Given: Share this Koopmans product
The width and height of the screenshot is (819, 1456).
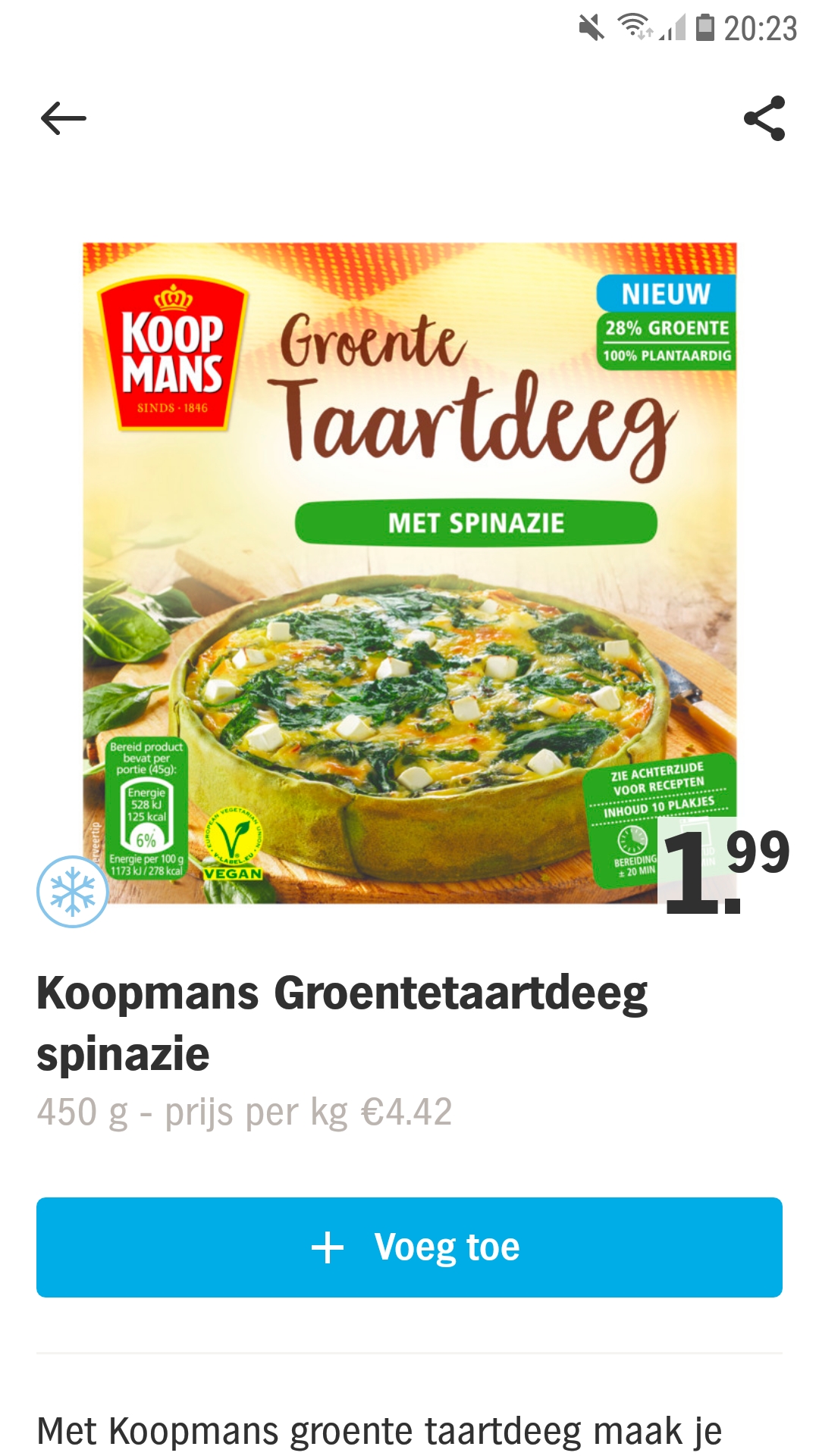Looking at the screenshot, I should click(764, 118).
